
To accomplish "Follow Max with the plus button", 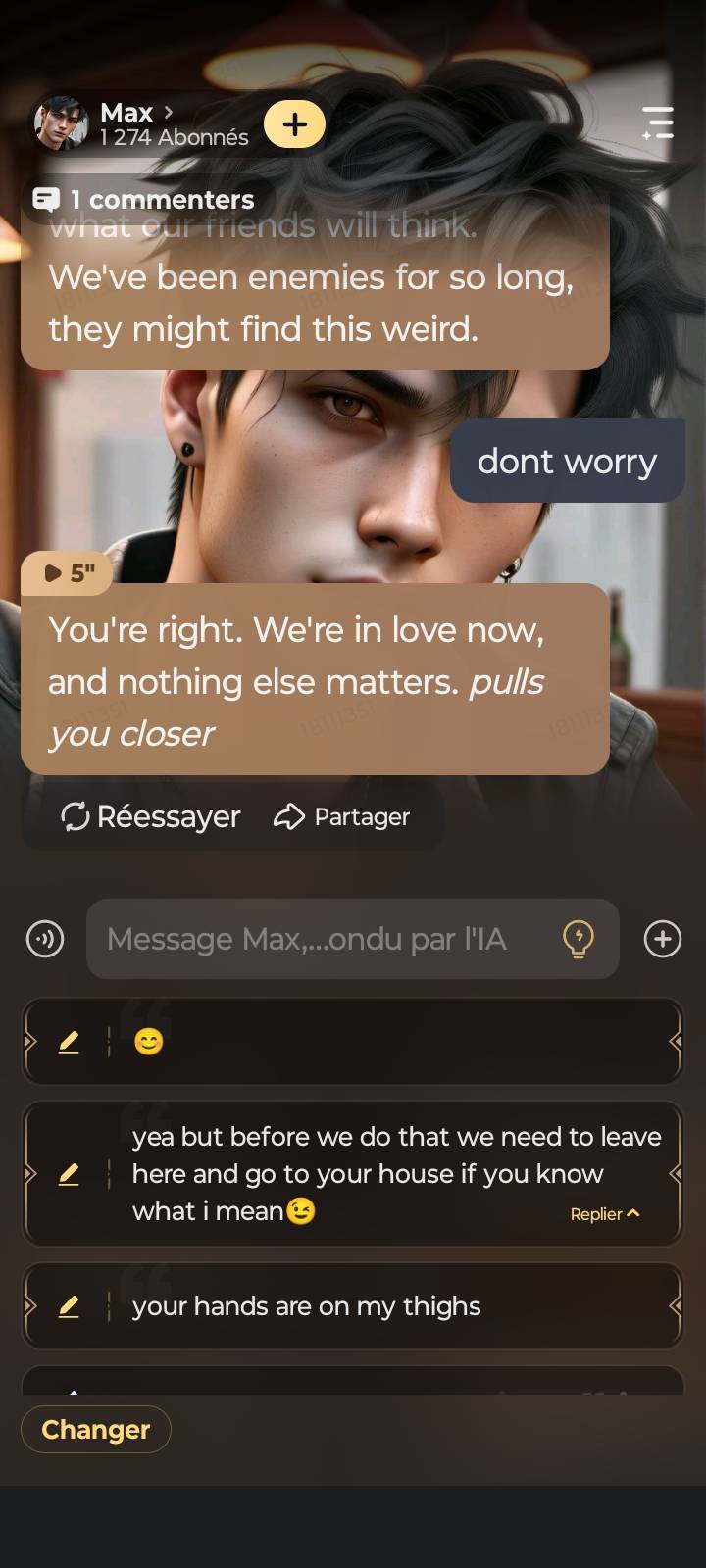I will click(294, 124).
